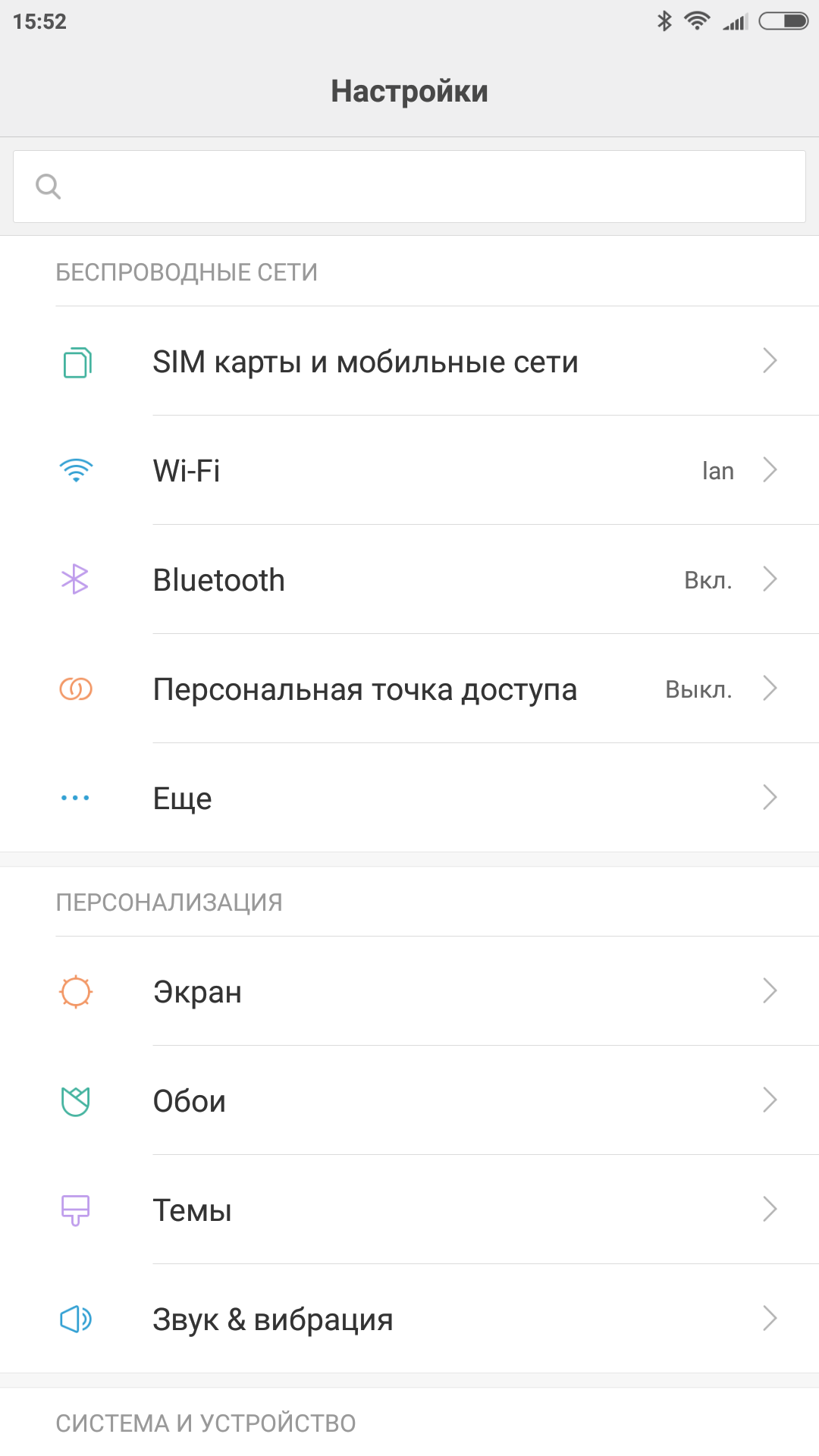Open Экран display settings
819x1456 pixels.
click(409, 992)
